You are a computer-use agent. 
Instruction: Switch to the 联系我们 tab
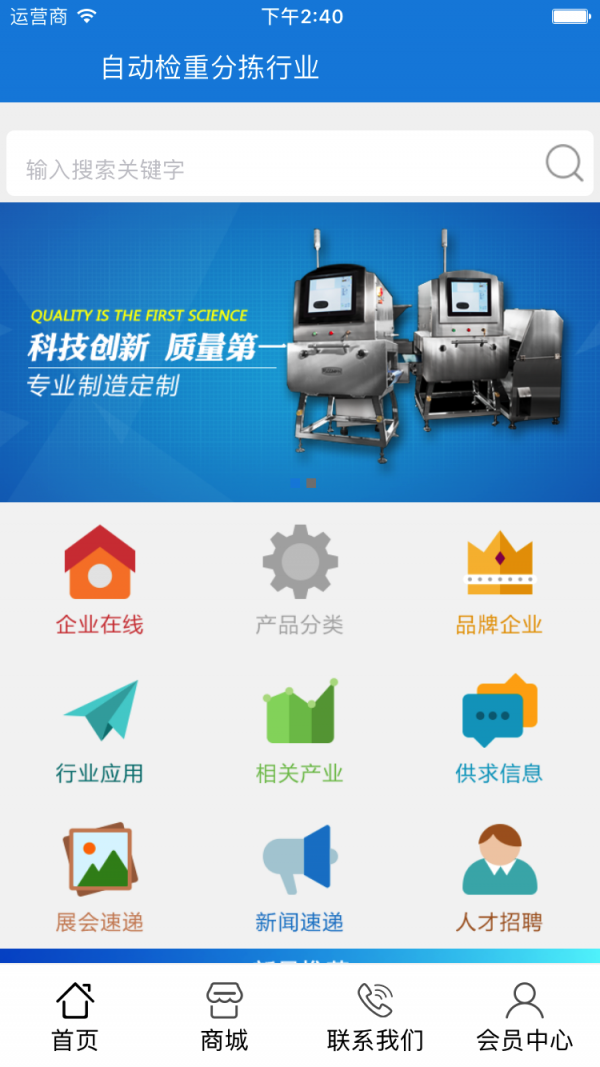[x=375, y=1017]
